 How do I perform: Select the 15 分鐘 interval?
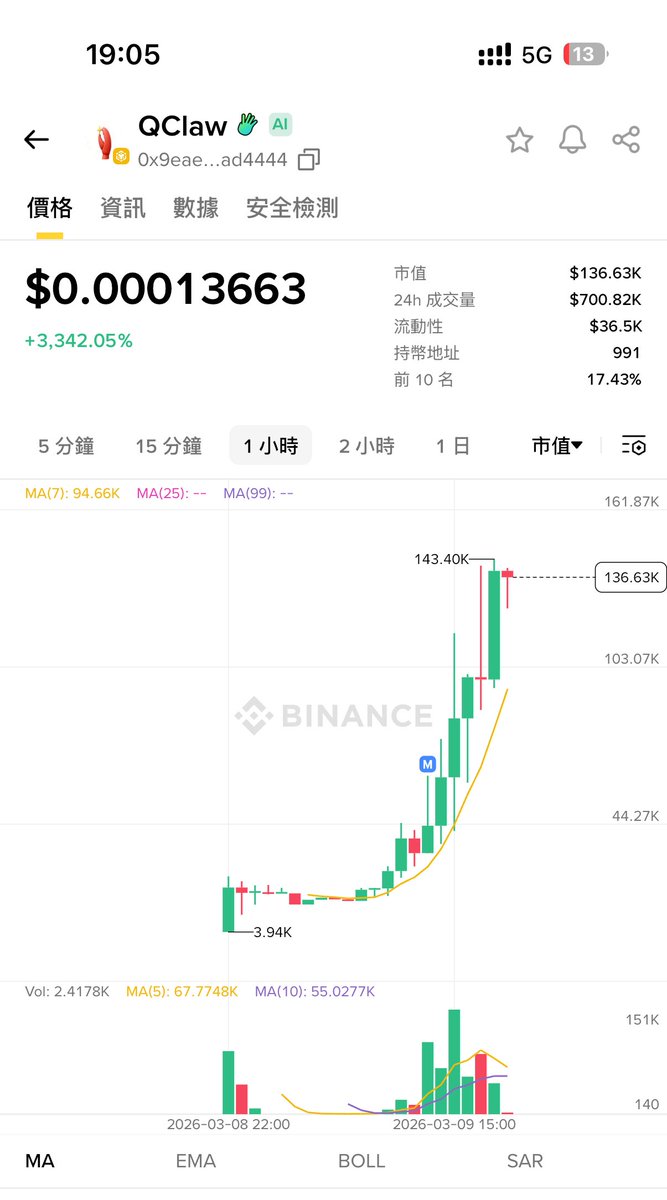pos(169,446)
